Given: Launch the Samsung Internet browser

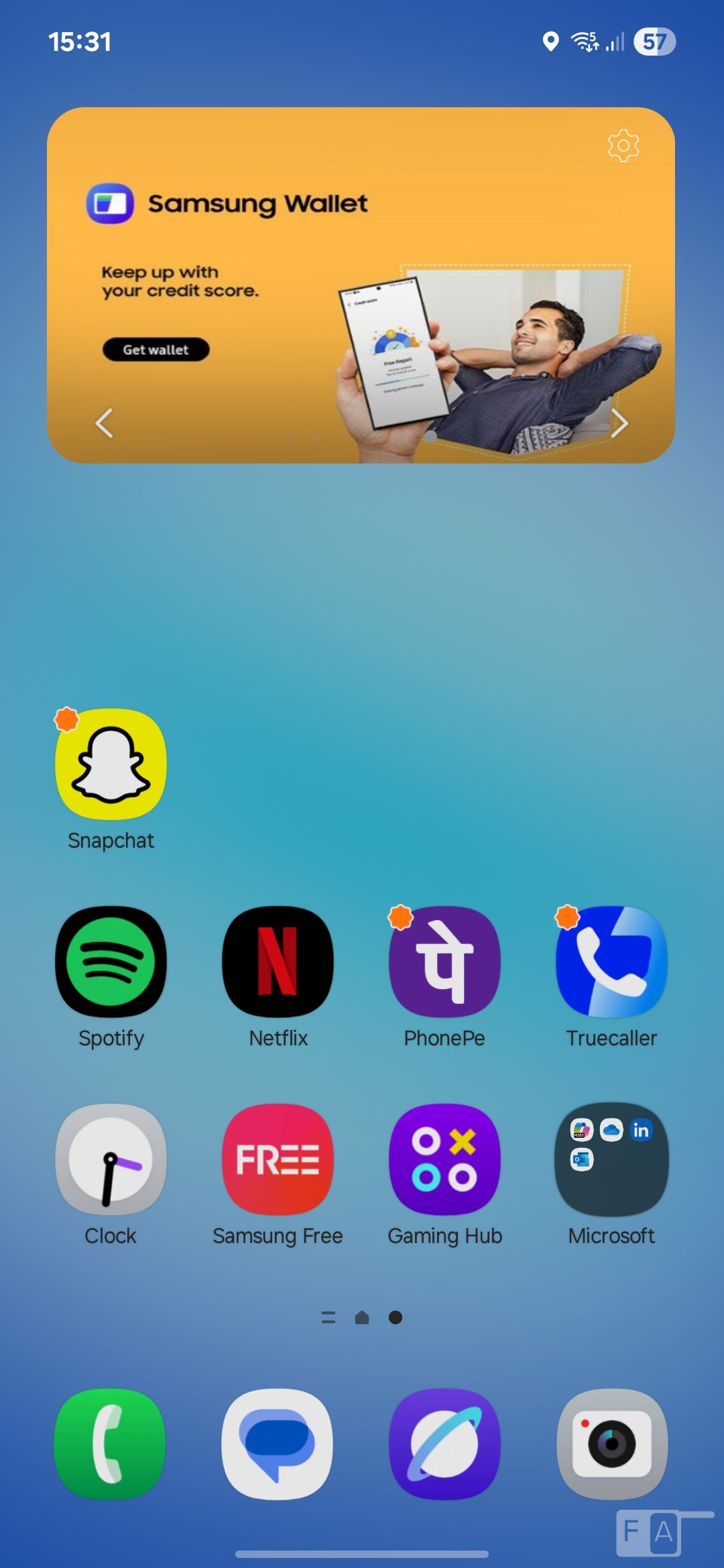Looking at the screenshot, I should tap(444, 1444).
